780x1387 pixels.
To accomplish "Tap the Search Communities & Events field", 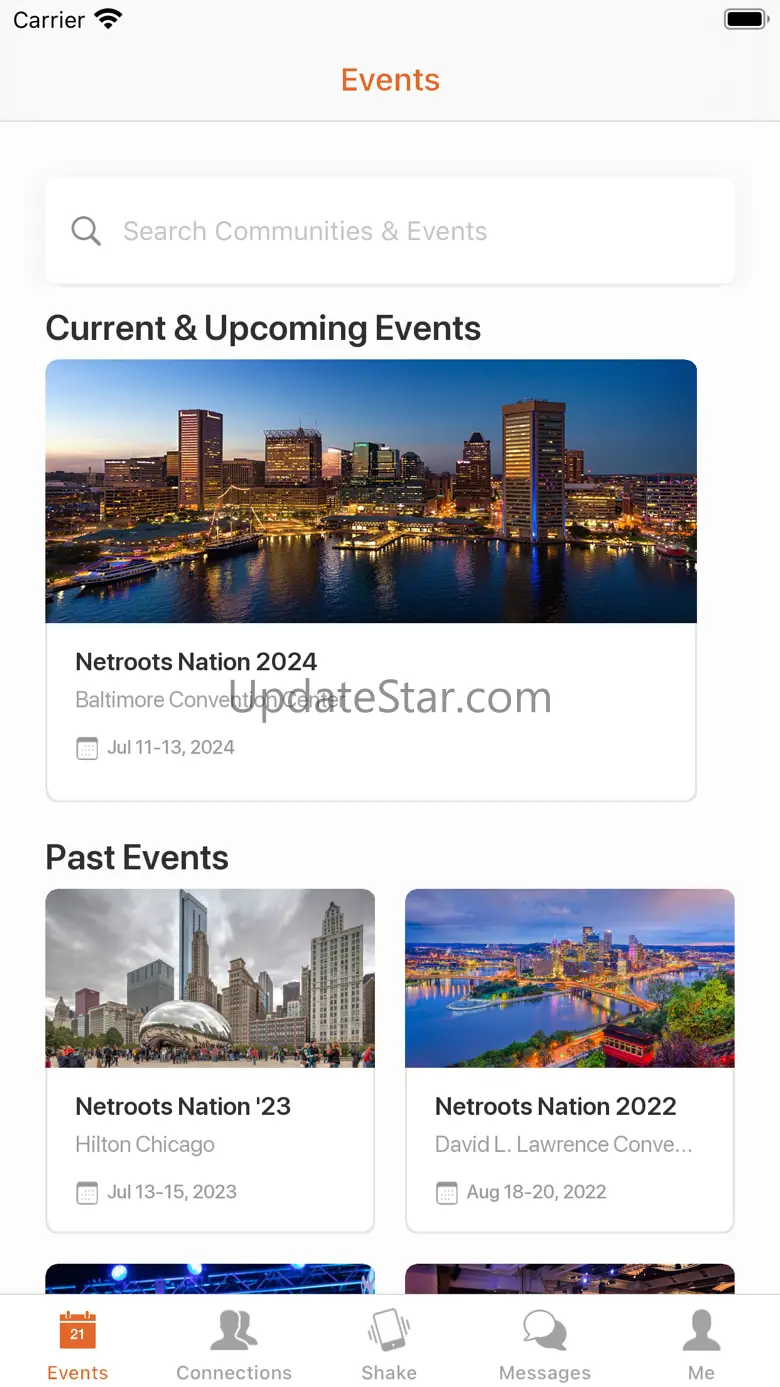I will pyautogui.click(x=390, y=231).
